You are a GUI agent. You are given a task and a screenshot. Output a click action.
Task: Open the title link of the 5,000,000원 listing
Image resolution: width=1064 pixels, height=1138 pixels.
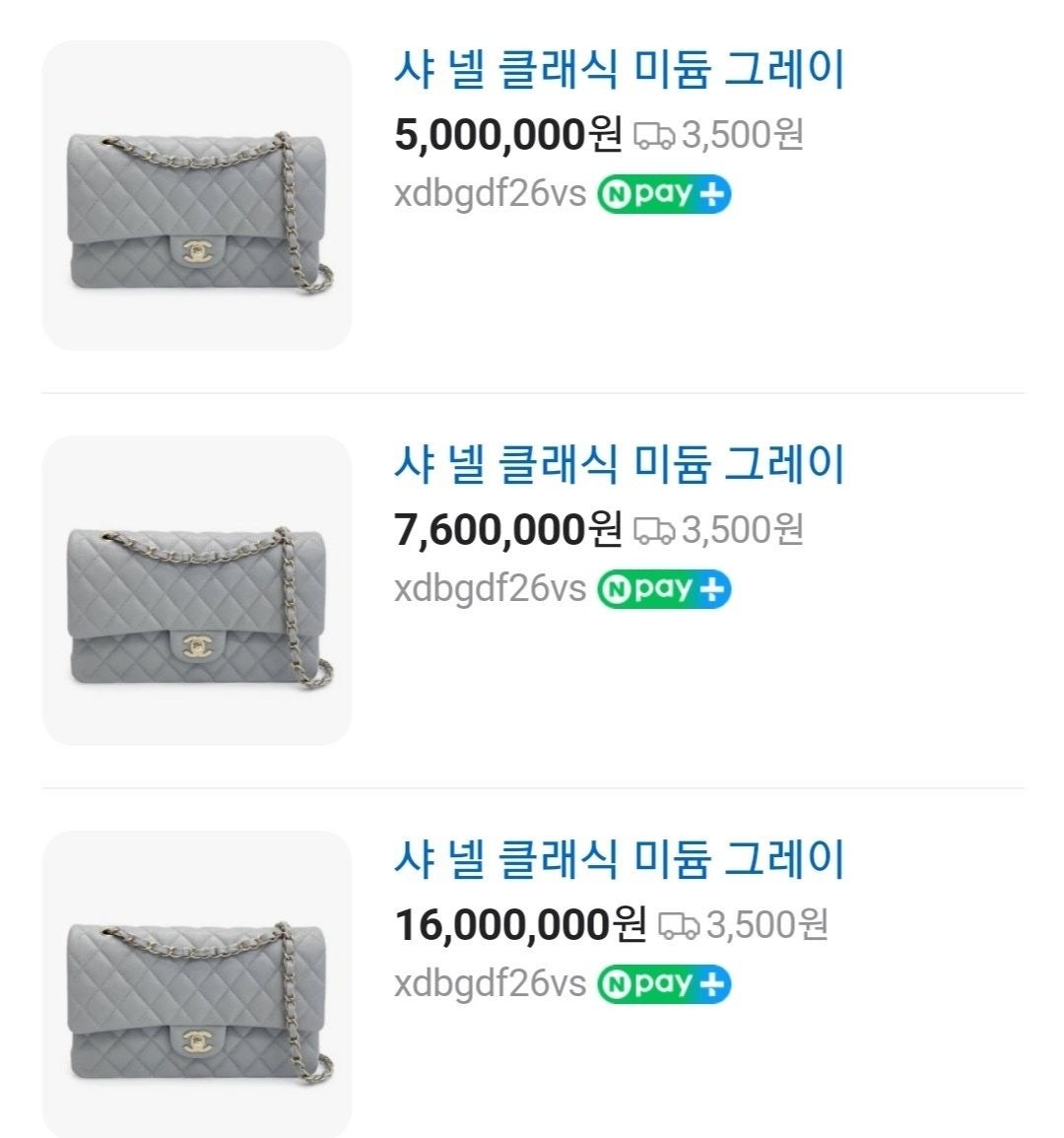coord(619,70)
